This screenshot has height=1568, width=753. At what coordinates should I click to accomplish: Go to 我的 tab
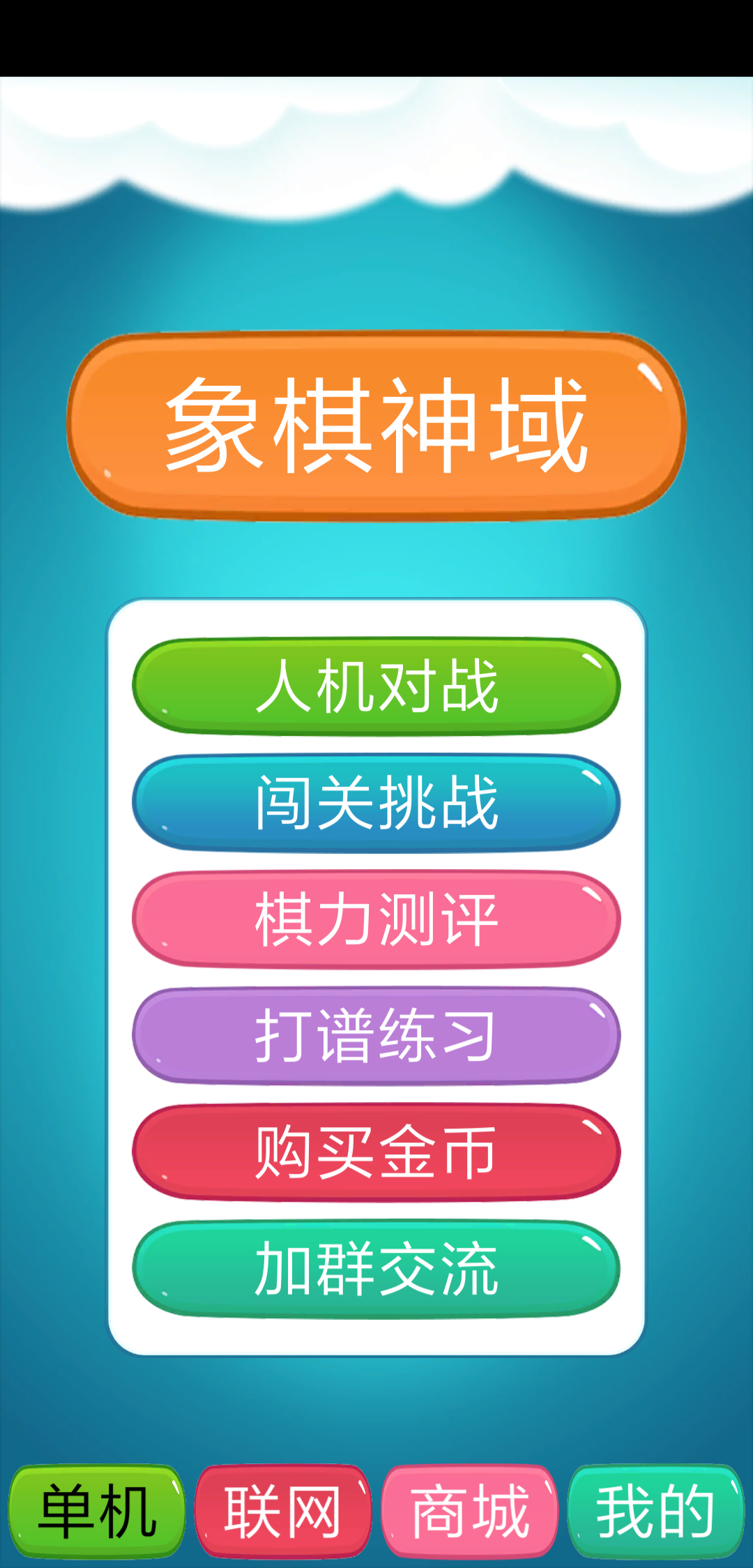click(656, 1511)
